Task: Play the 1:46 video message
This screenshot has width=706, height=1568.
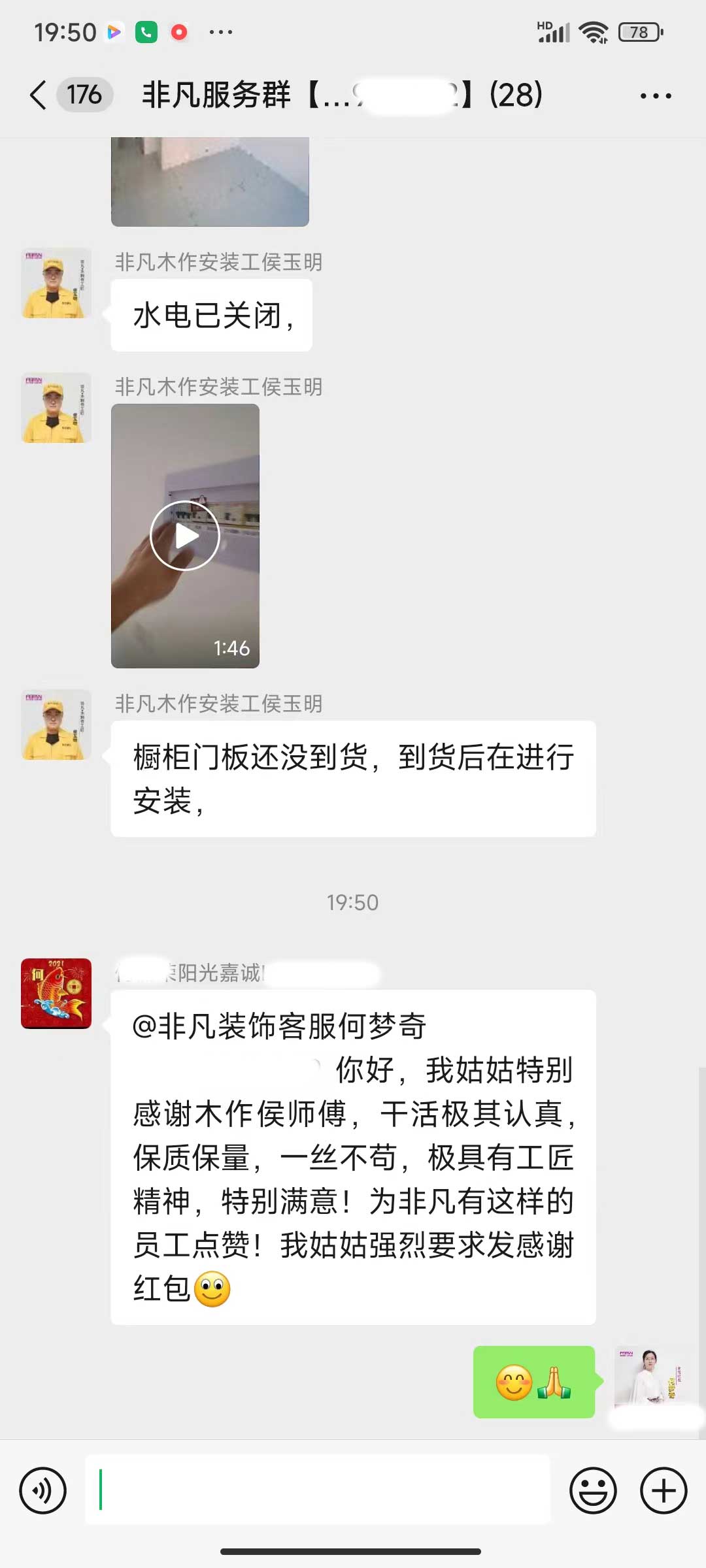Action: (185, 536)
